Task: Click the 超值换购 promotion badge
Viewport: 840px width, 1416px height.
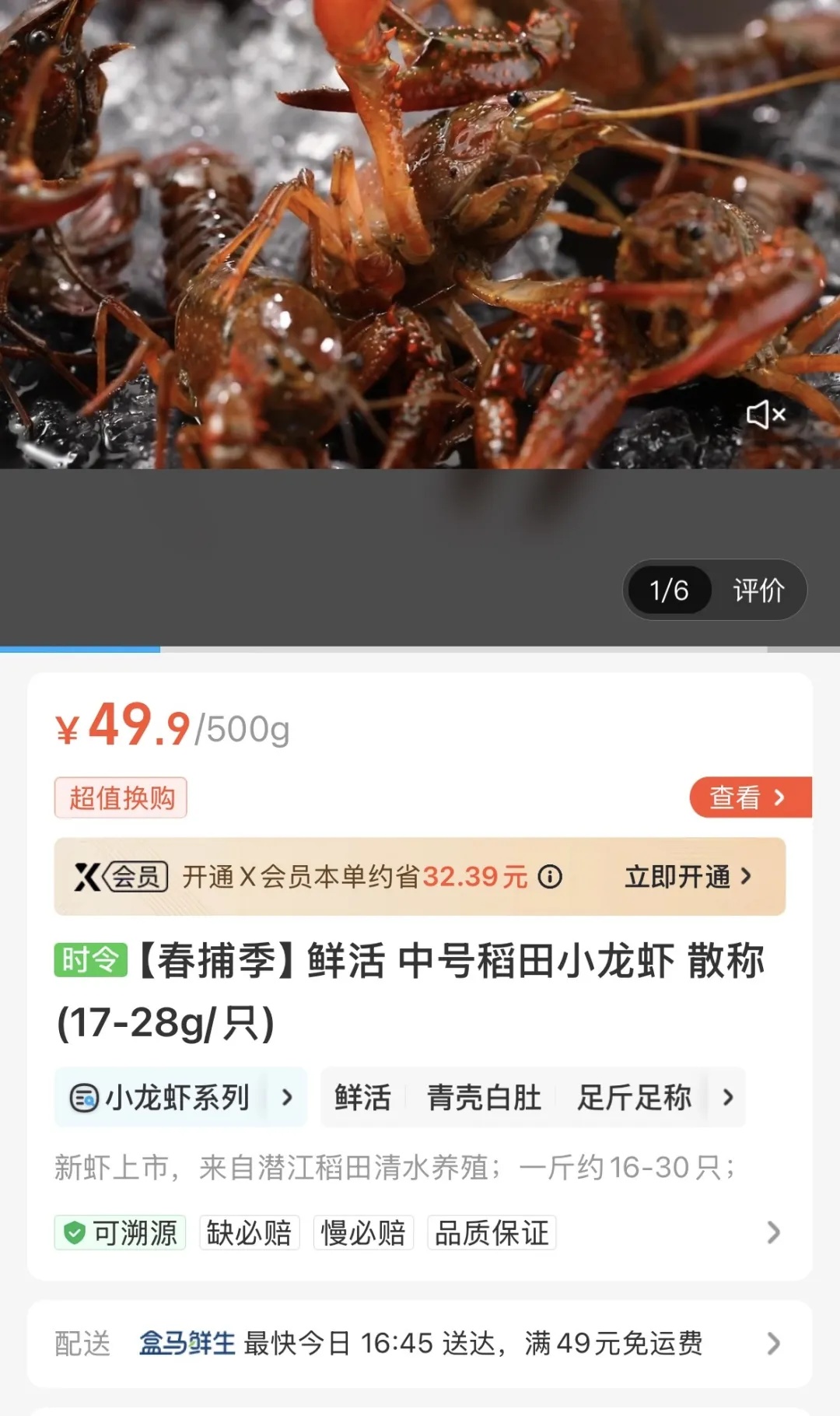Action: [121, 798]
